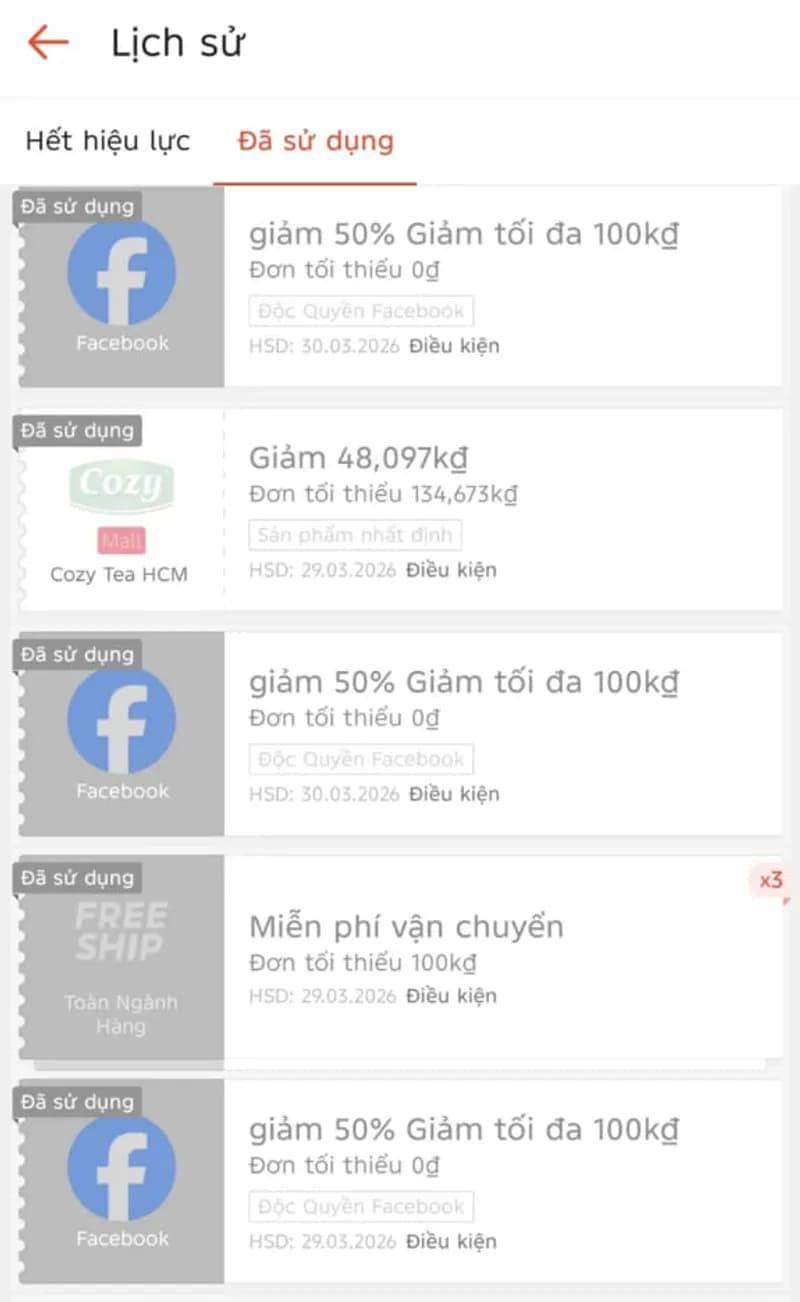The height and width of the screenshot is (1302, 800).
Task: View Điều kiện of the Giảm 48,097kđ voucher
Action: tap(452, 570)
